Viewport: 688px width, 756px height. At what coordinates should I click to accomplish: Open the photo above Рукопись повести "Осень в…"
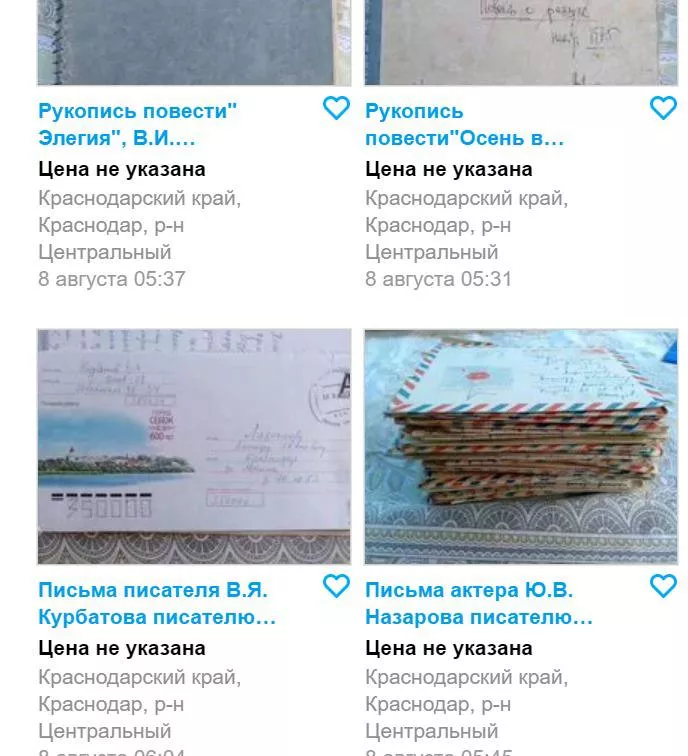point(521,42)
